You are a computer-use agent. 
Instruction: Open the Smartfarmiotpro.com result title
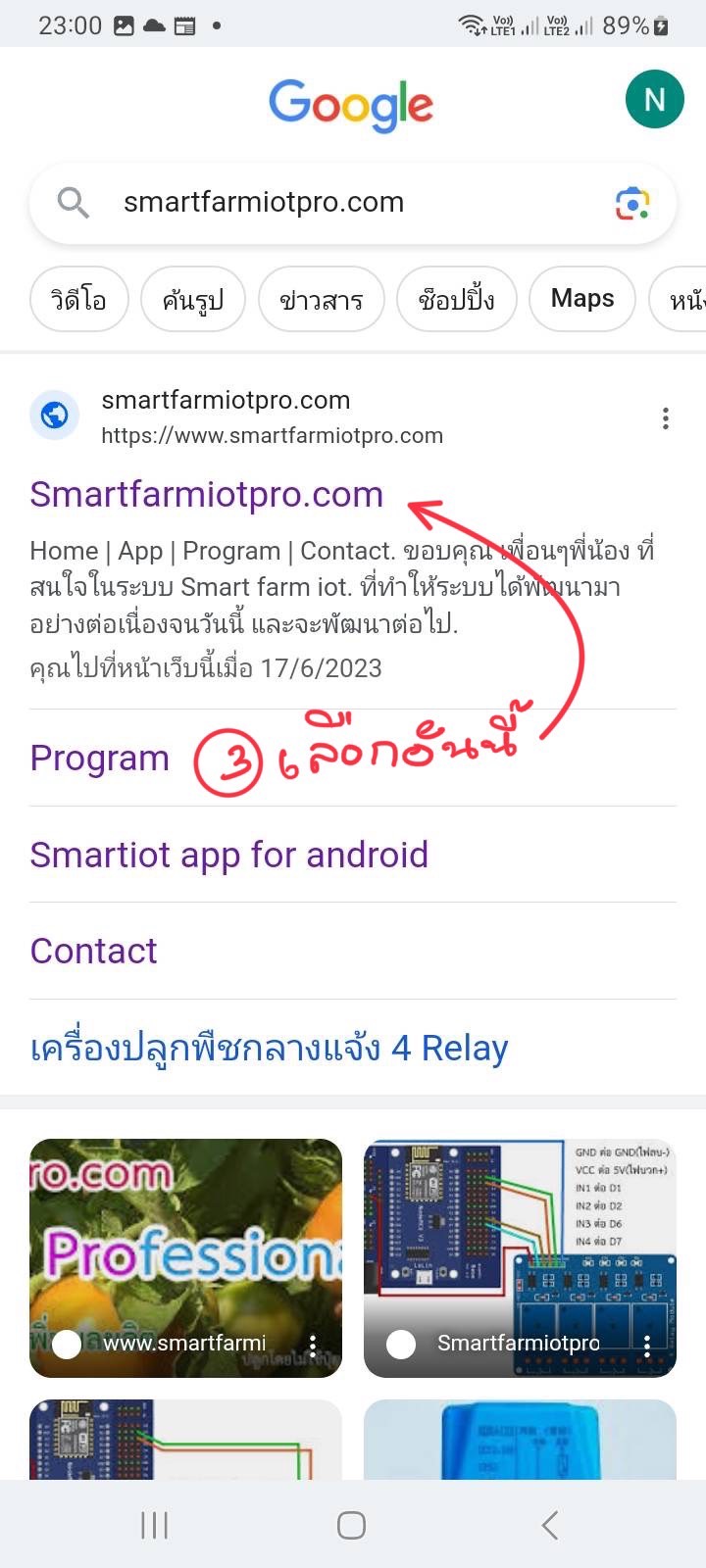point(206,495)
